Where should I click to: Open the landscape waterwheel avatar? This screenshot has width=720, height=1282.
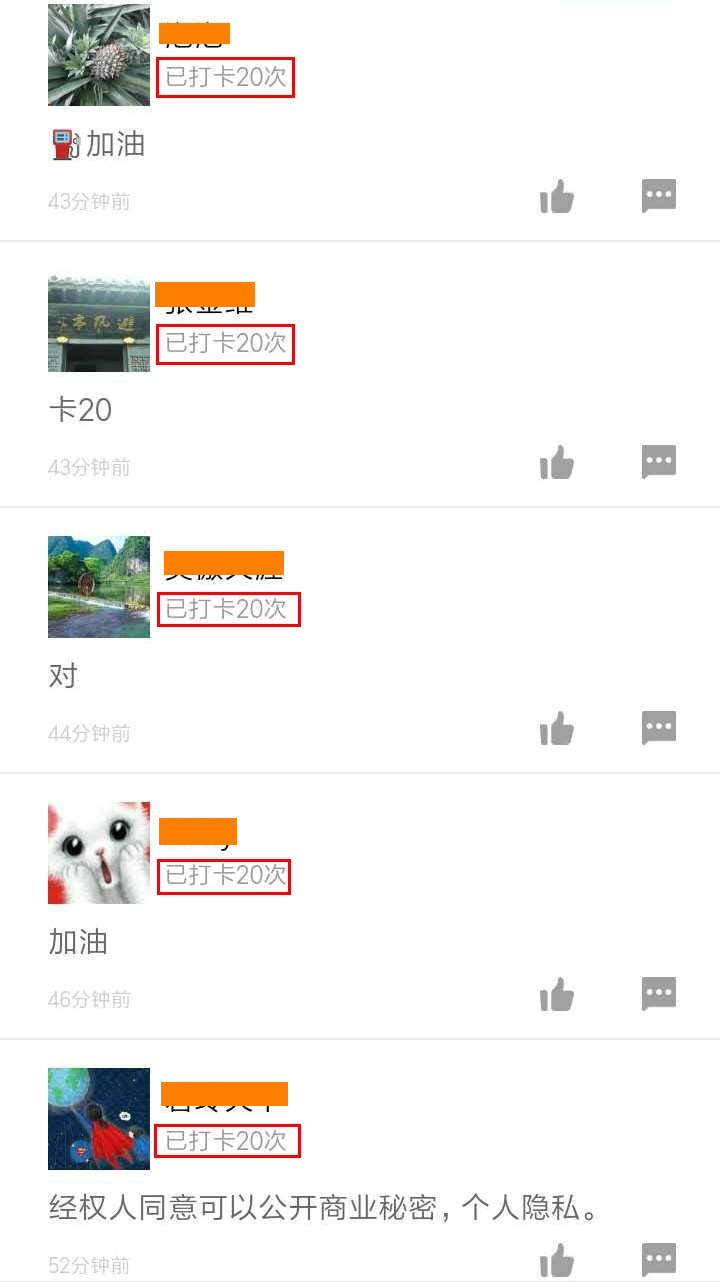coord(98,586)
